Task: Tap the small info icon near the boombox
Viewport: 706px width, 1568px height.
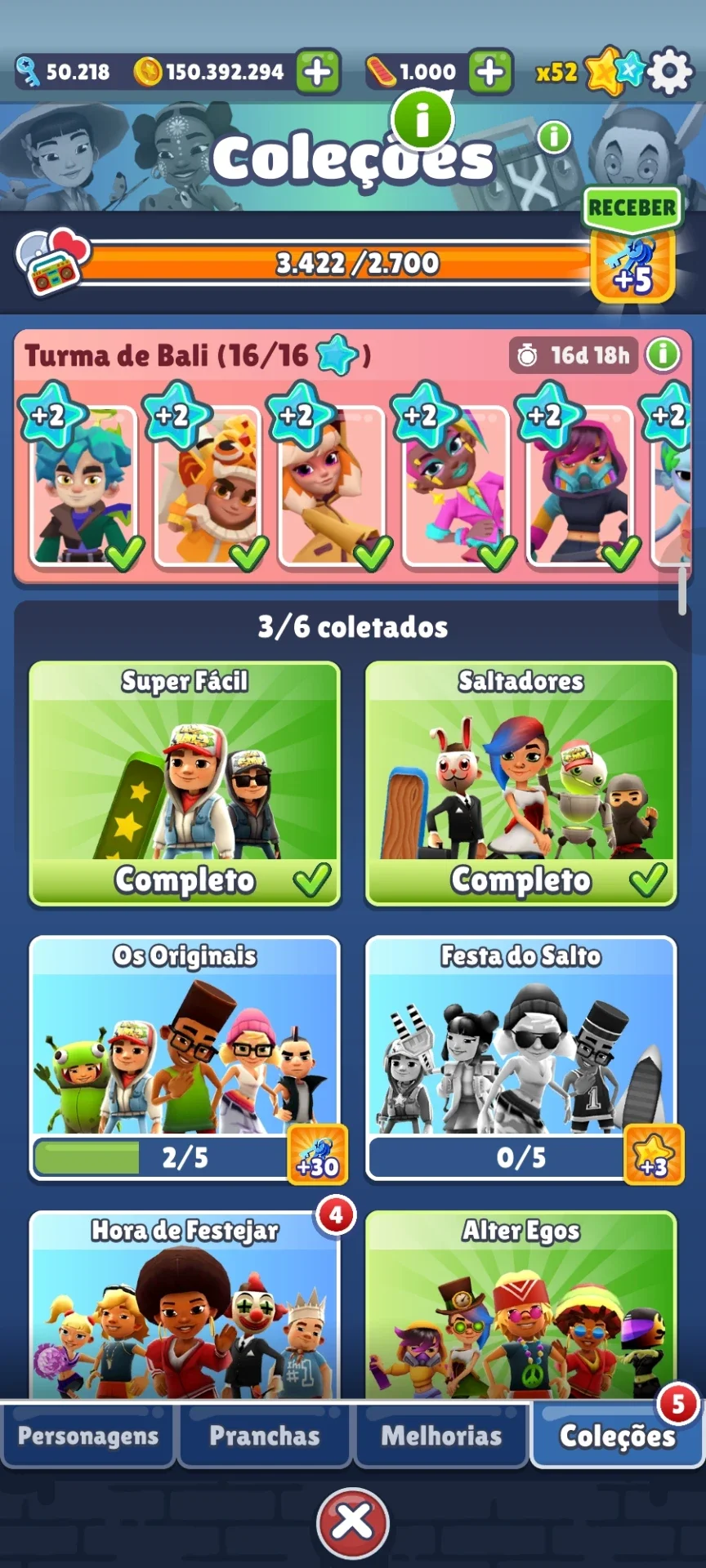Action: (x=554, y=137)
